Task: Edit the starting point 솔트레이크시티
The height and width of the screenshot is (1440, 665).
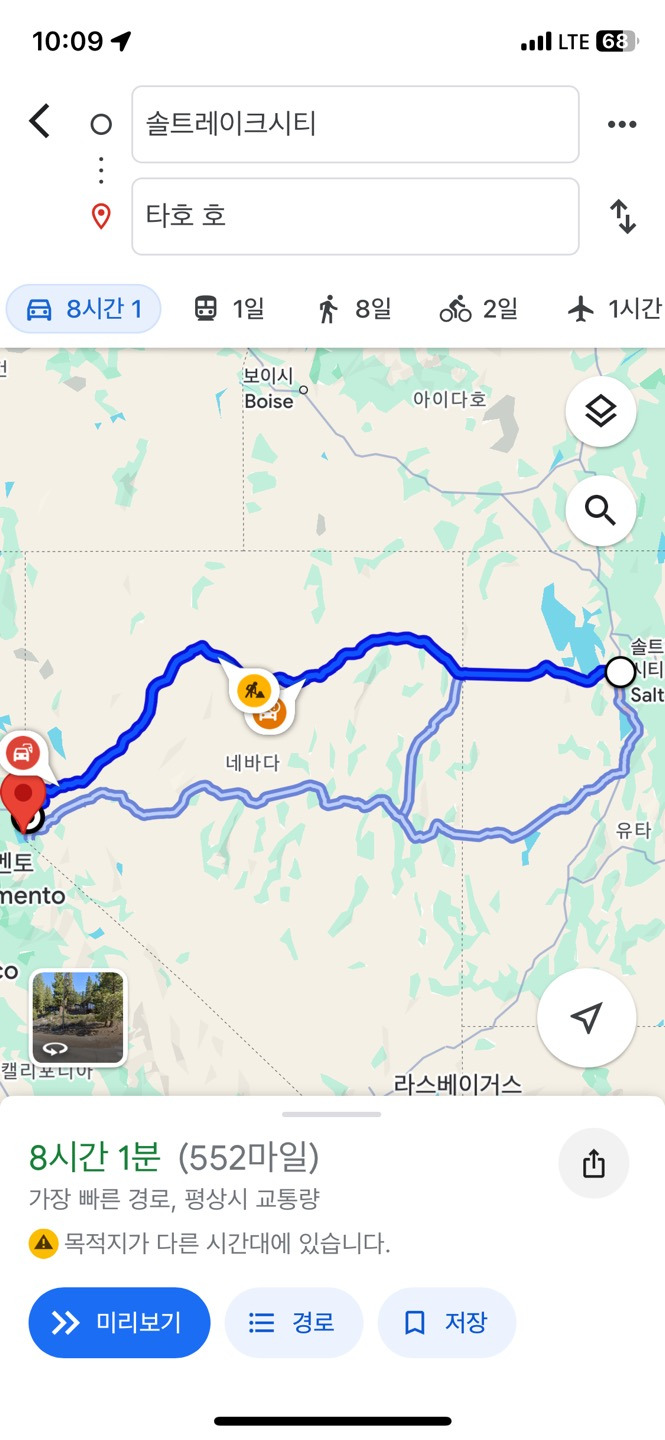Action: [355, 124]
